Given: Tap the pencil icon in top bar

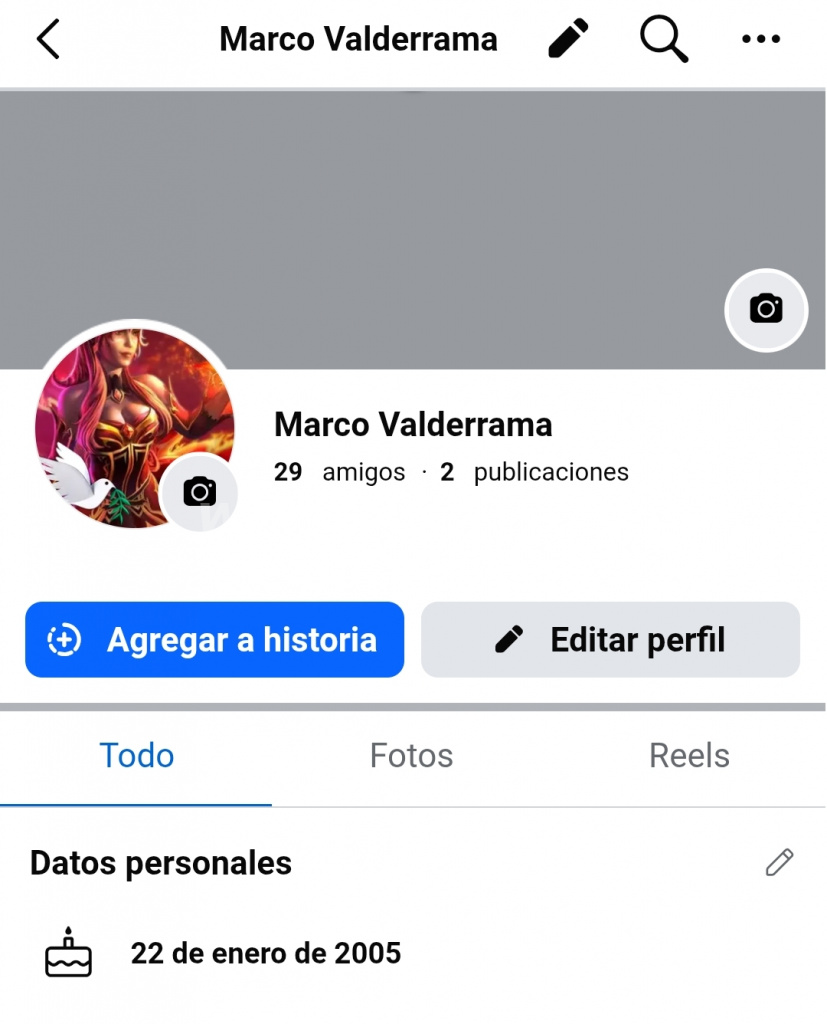Looking at the screenshot, I should [569, 40].
